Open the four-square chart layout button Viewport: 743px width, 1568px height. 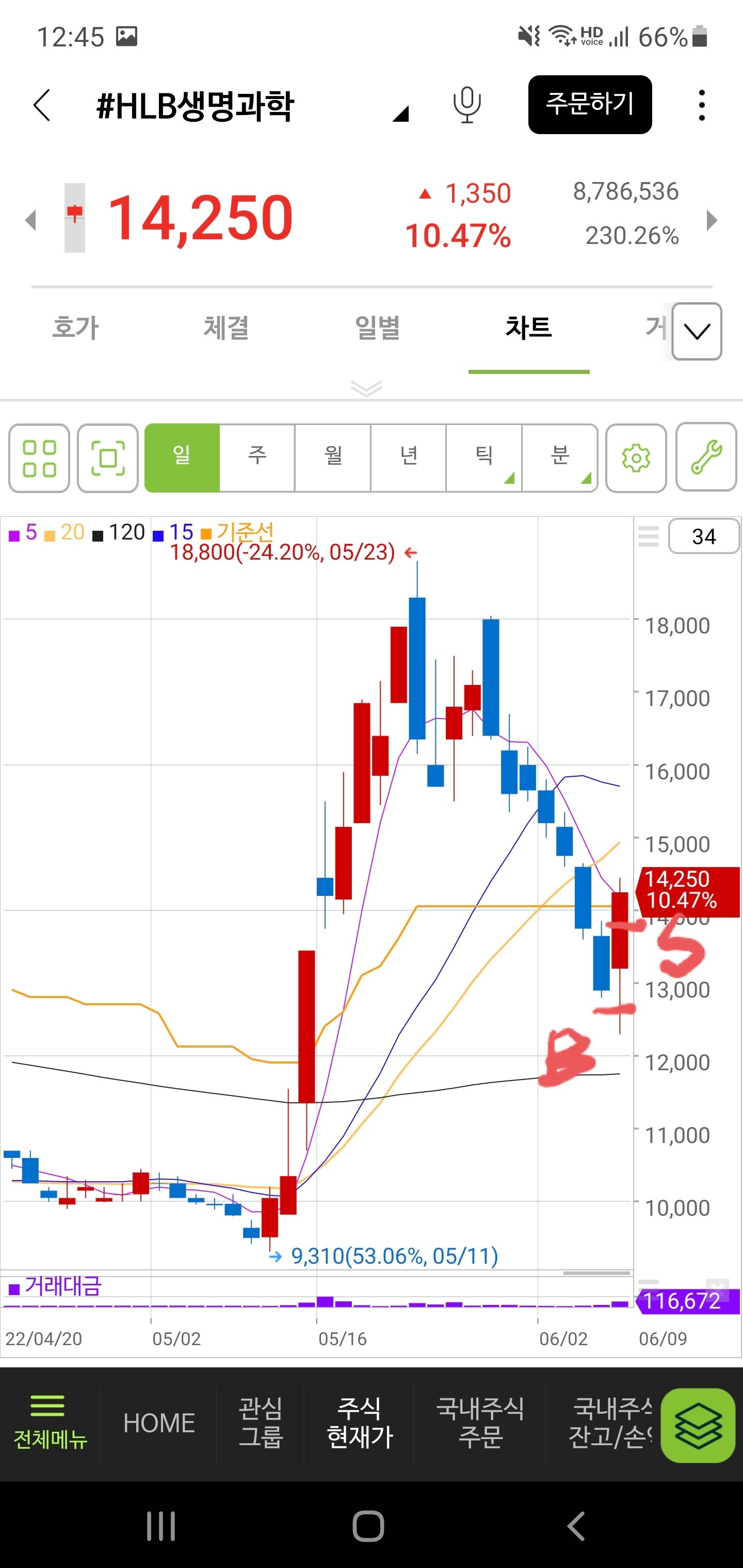tap(40, 458)
